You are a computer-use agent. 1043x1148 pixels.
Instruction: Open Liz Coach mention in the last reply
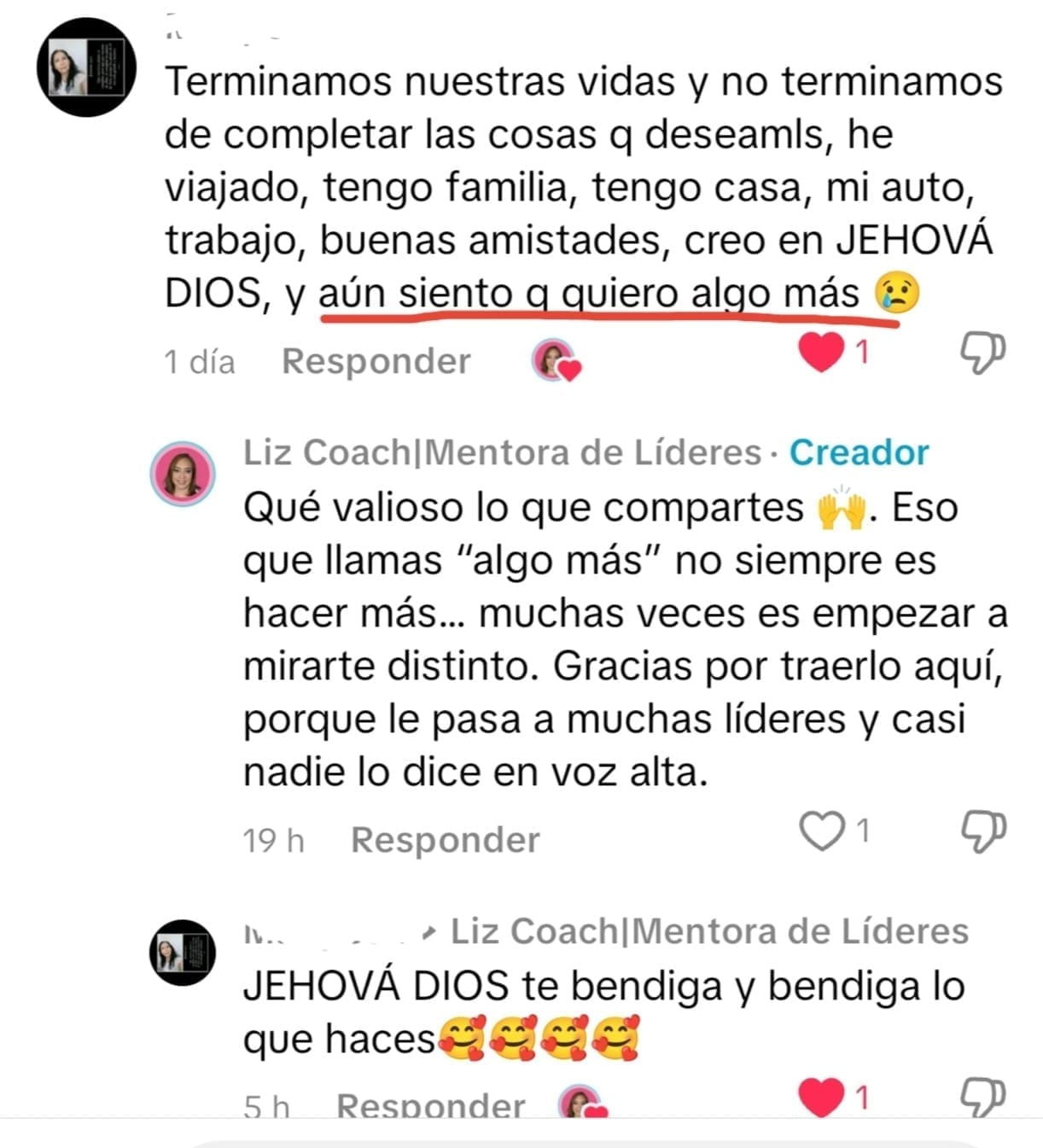pyautogui.click(x=708, y=931)
